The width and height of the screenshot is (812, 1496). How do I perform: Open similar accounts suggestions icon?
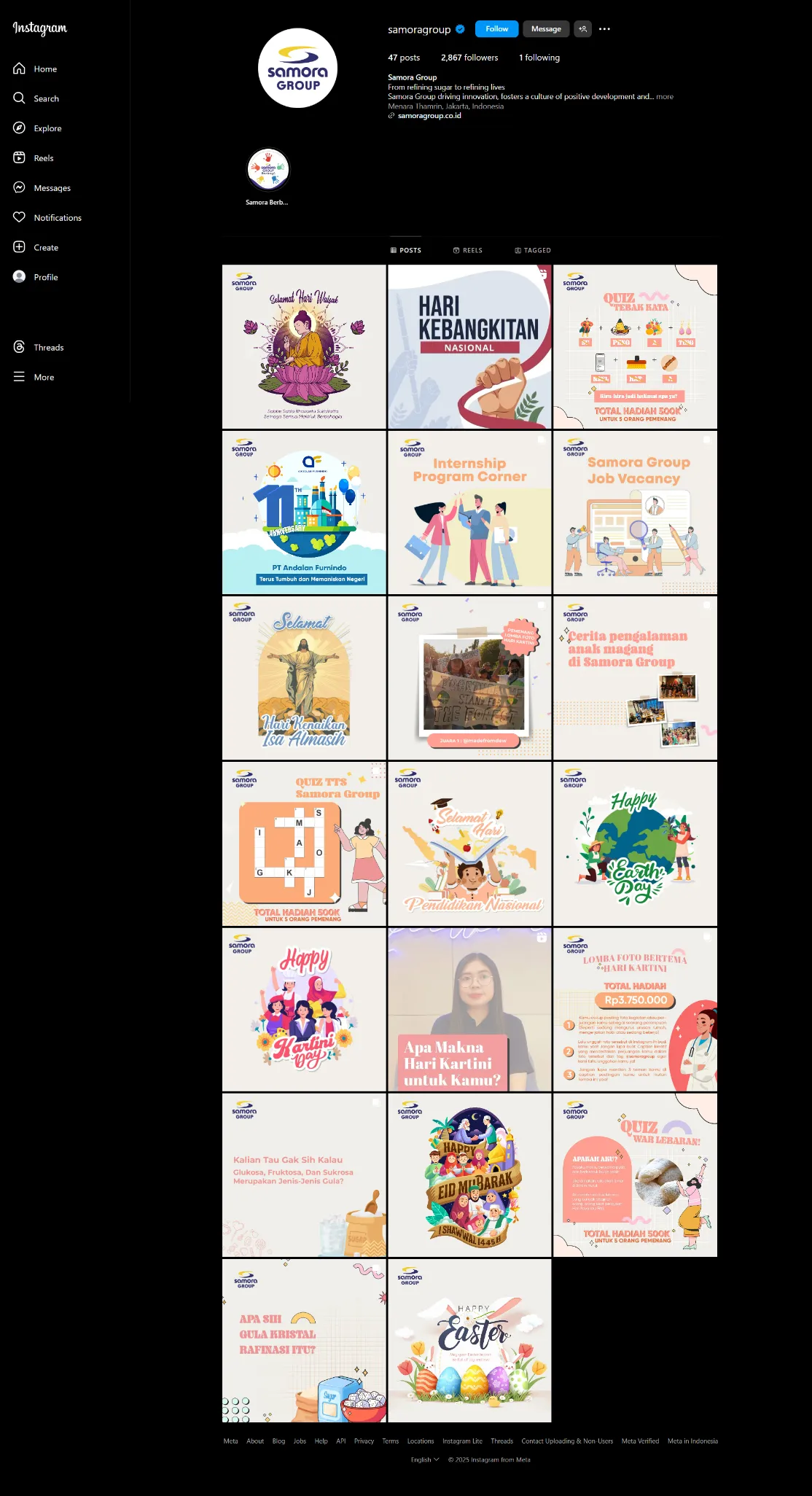582,29
